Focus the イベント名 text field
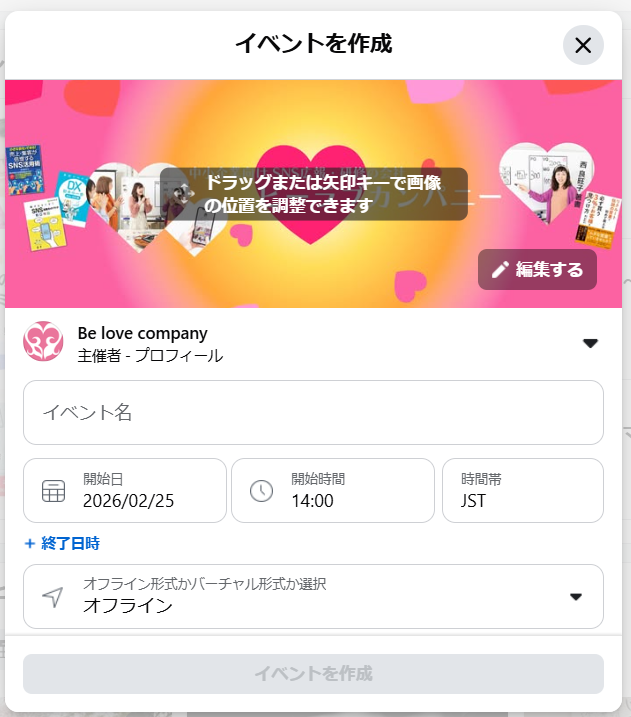This screenshot has width=631, height=717. click(313, 412)
